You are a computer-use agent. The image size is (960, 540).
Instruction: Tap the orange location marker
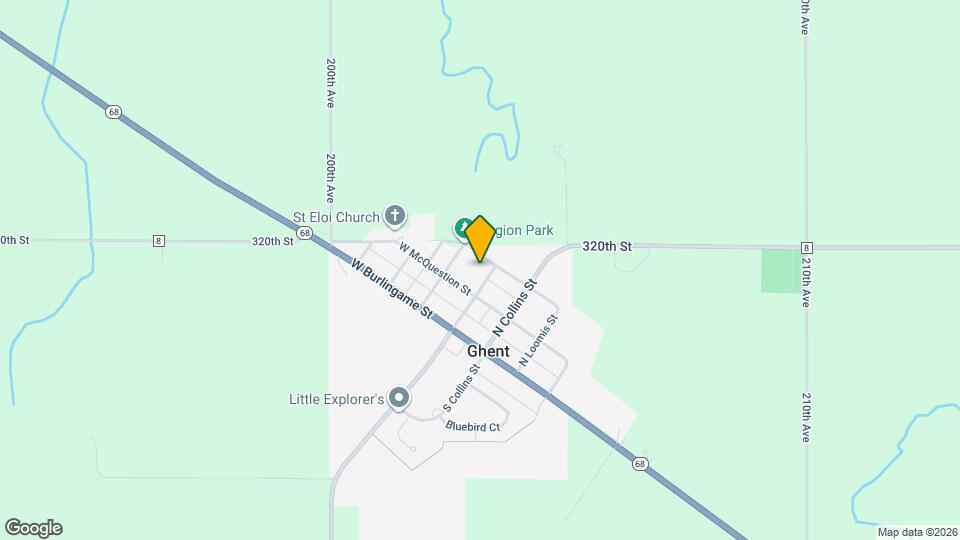[x=480, y=238]
